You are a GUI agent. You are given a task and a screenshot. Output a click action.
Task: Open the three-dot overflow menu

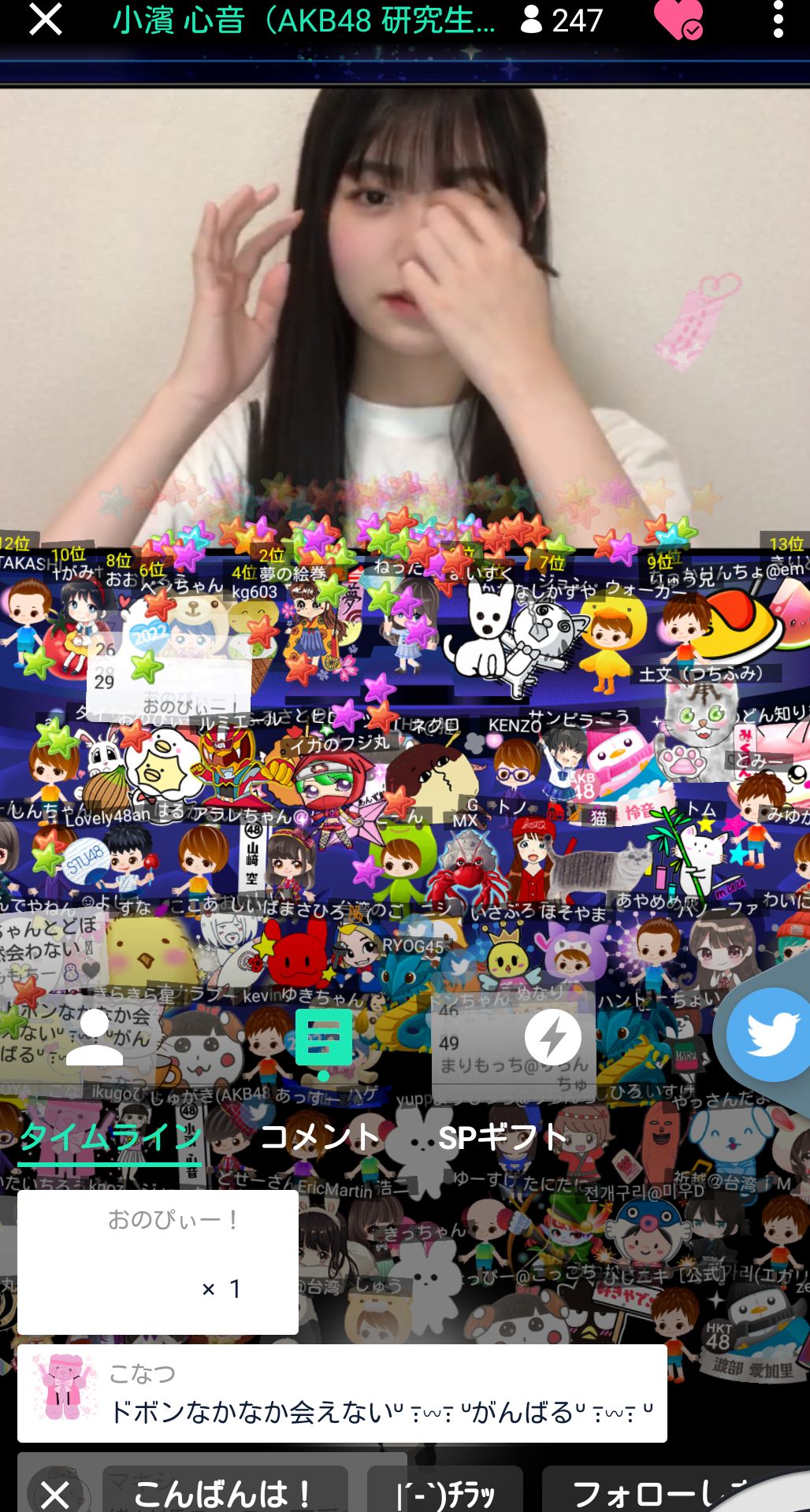(x=778, y=20)
